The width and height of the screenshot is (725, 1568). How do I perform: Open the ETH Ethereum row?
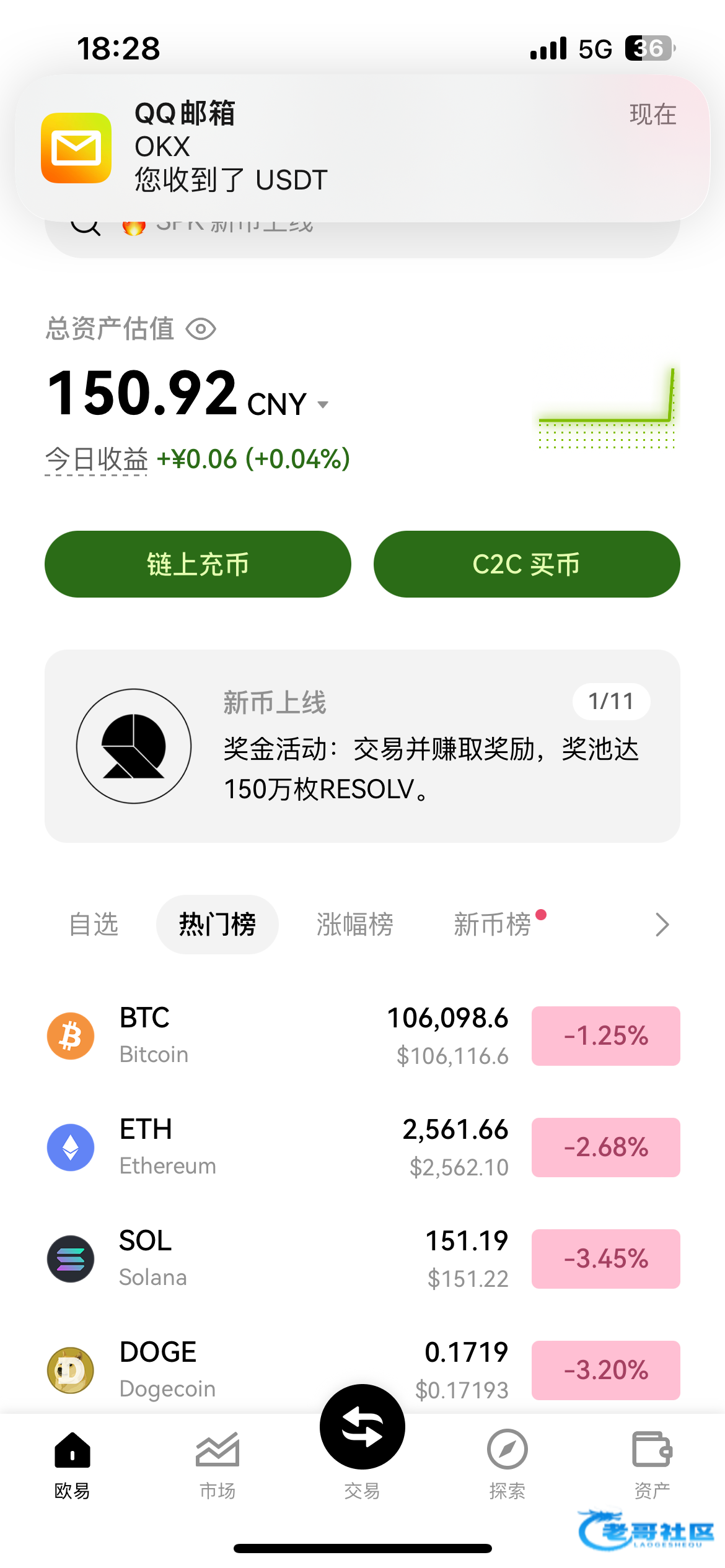coord(362,1148)
